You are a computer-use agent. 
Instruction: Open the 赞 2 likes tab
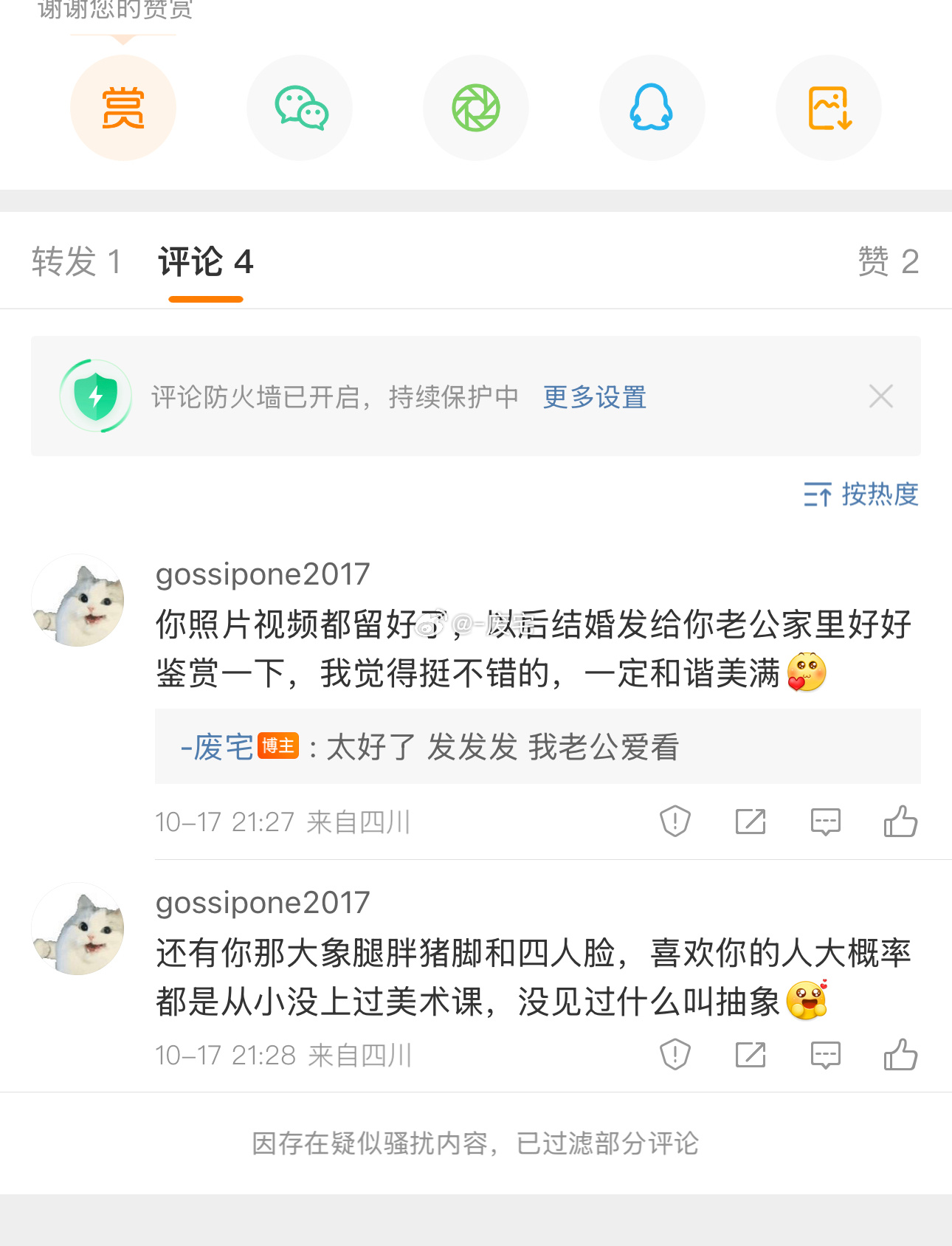888,262
